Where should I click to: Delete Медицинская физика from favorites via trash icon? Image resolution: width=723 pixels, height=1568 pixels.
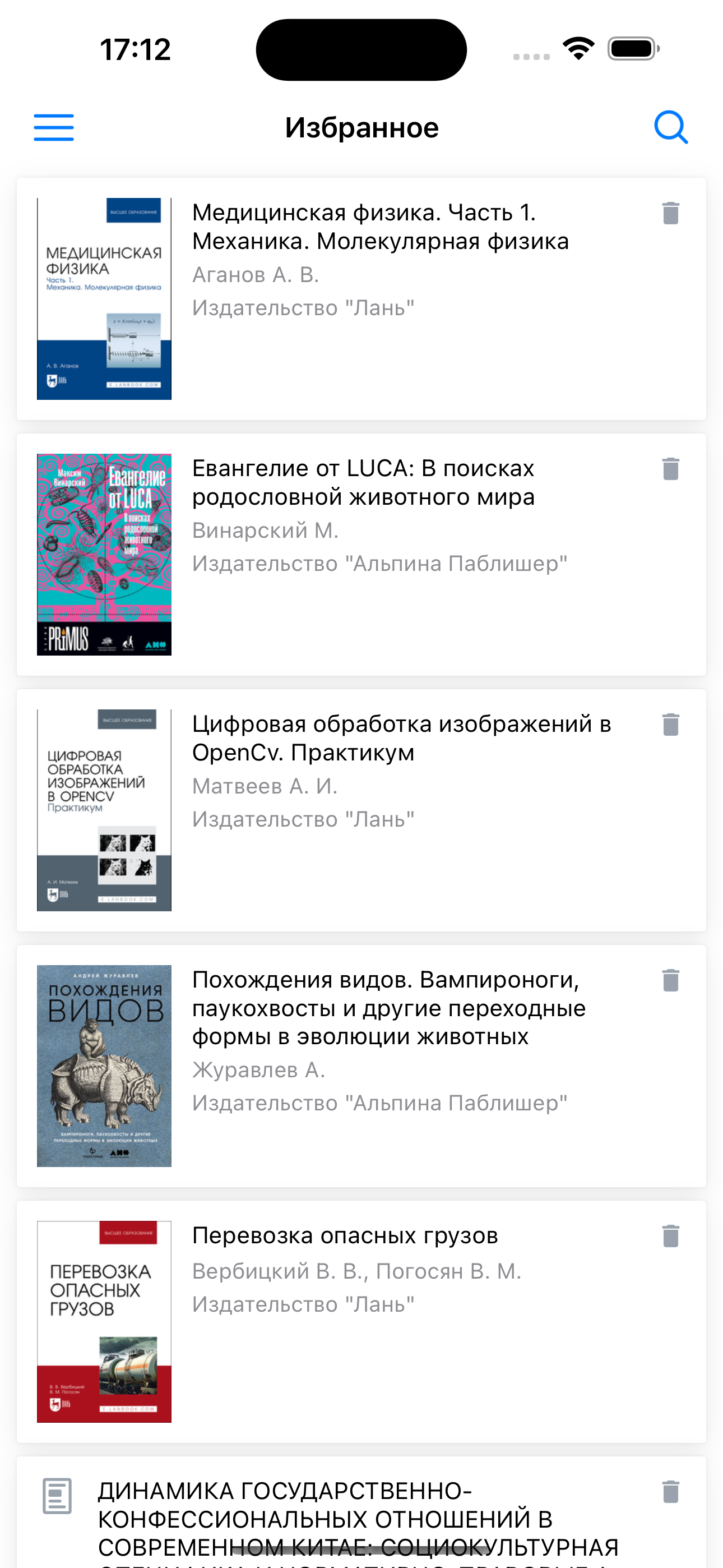[x=671, y=214]
